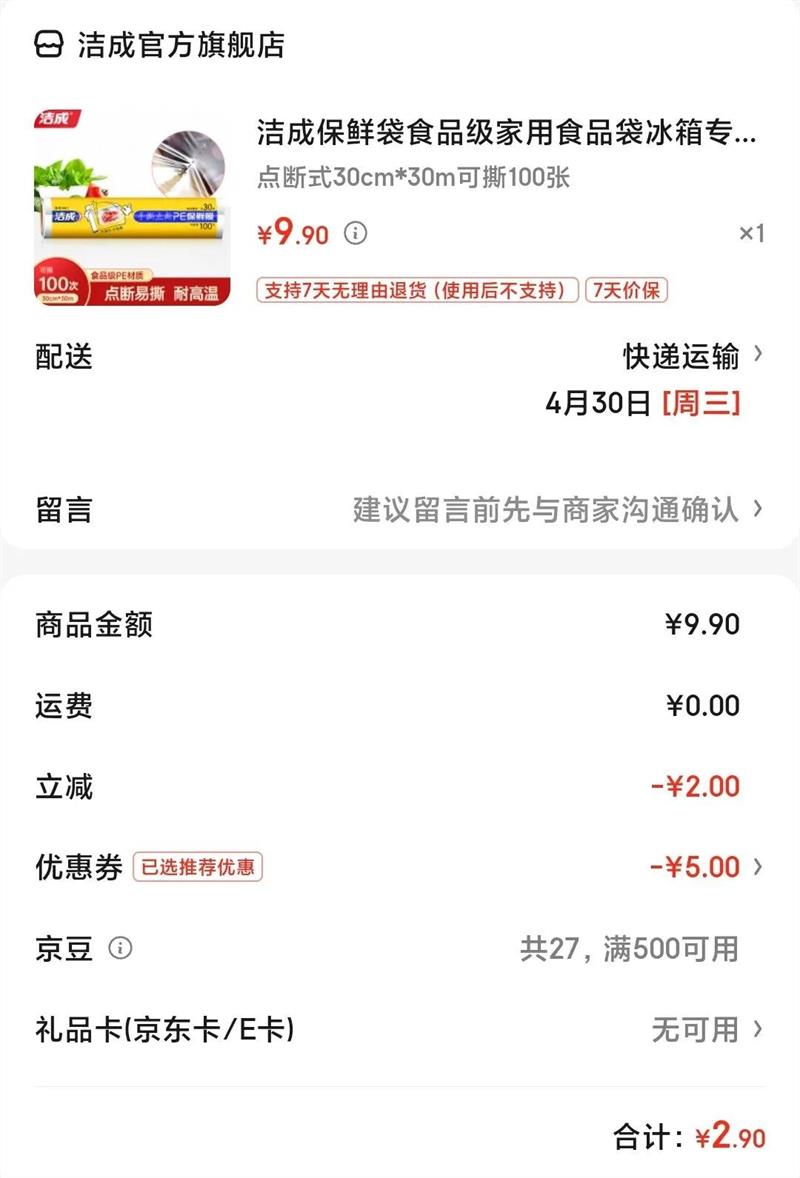Tap the info icon beside the ¥9.90 price
Image resolution: width=800 pixels, height=1178 pixels.
click(x=355, y=234)
